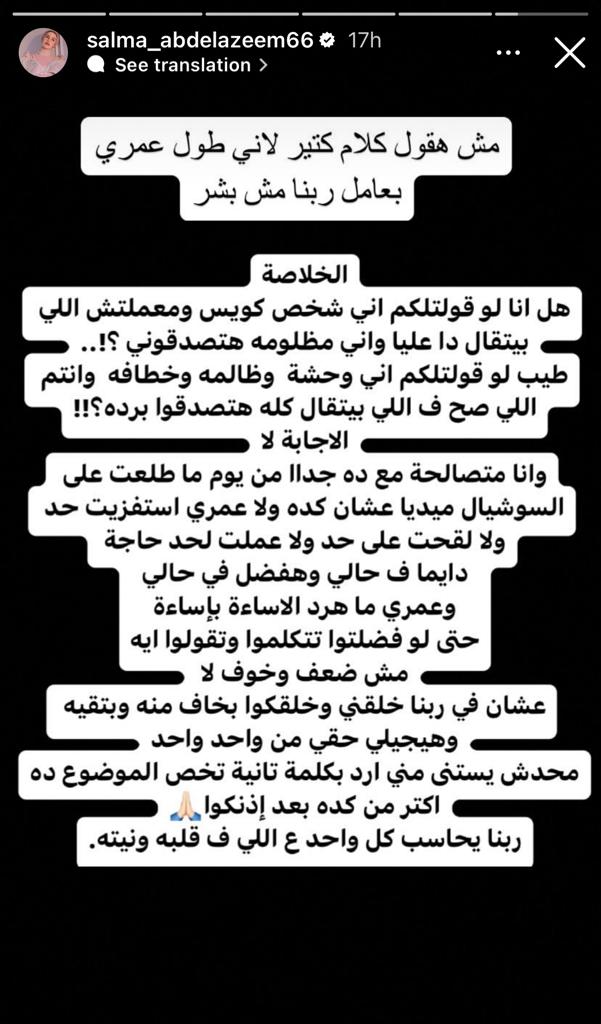601x1024 pixels.
Task: Open salma_abdelazeem66's profile picture
Action: tap(43, 53)
